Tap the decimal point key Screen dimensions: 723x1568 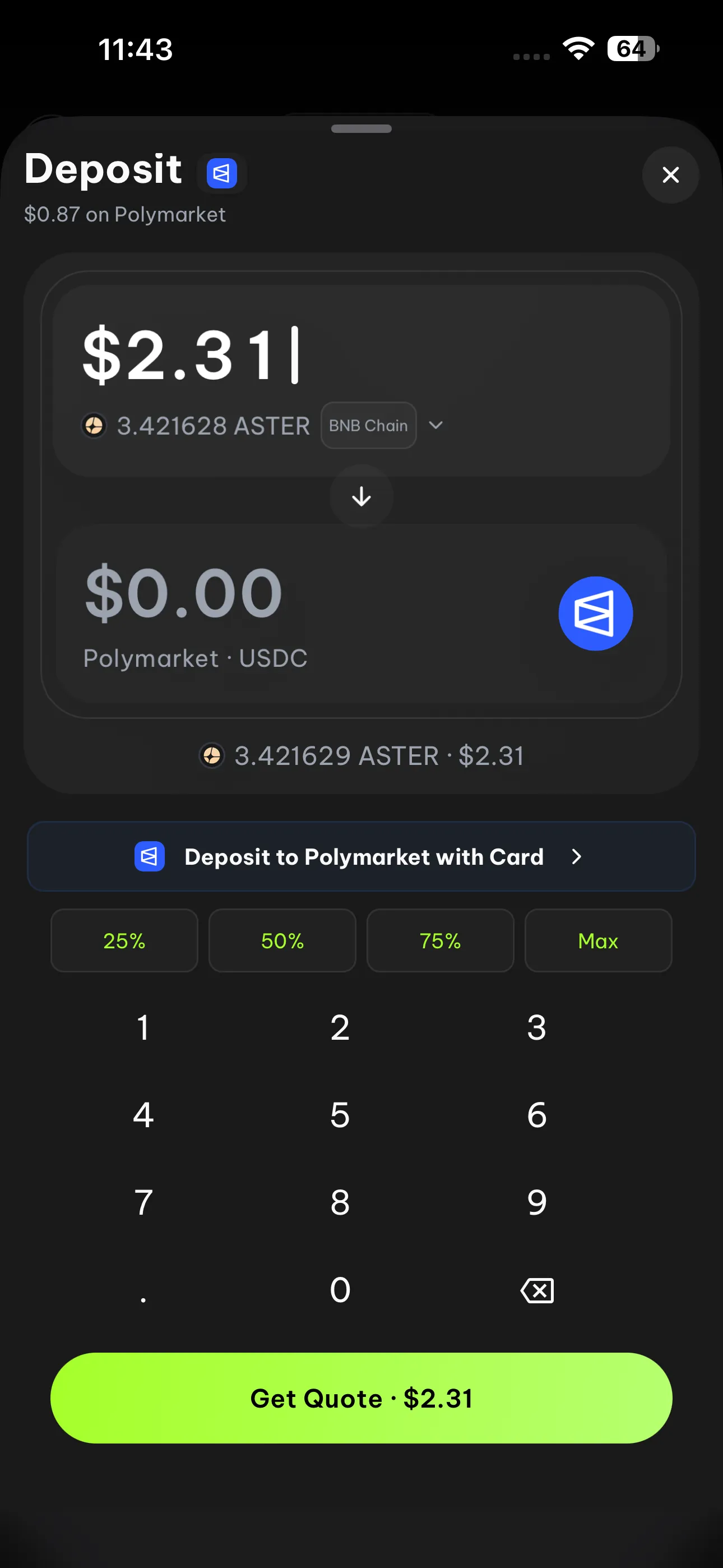coord(143,1290)
